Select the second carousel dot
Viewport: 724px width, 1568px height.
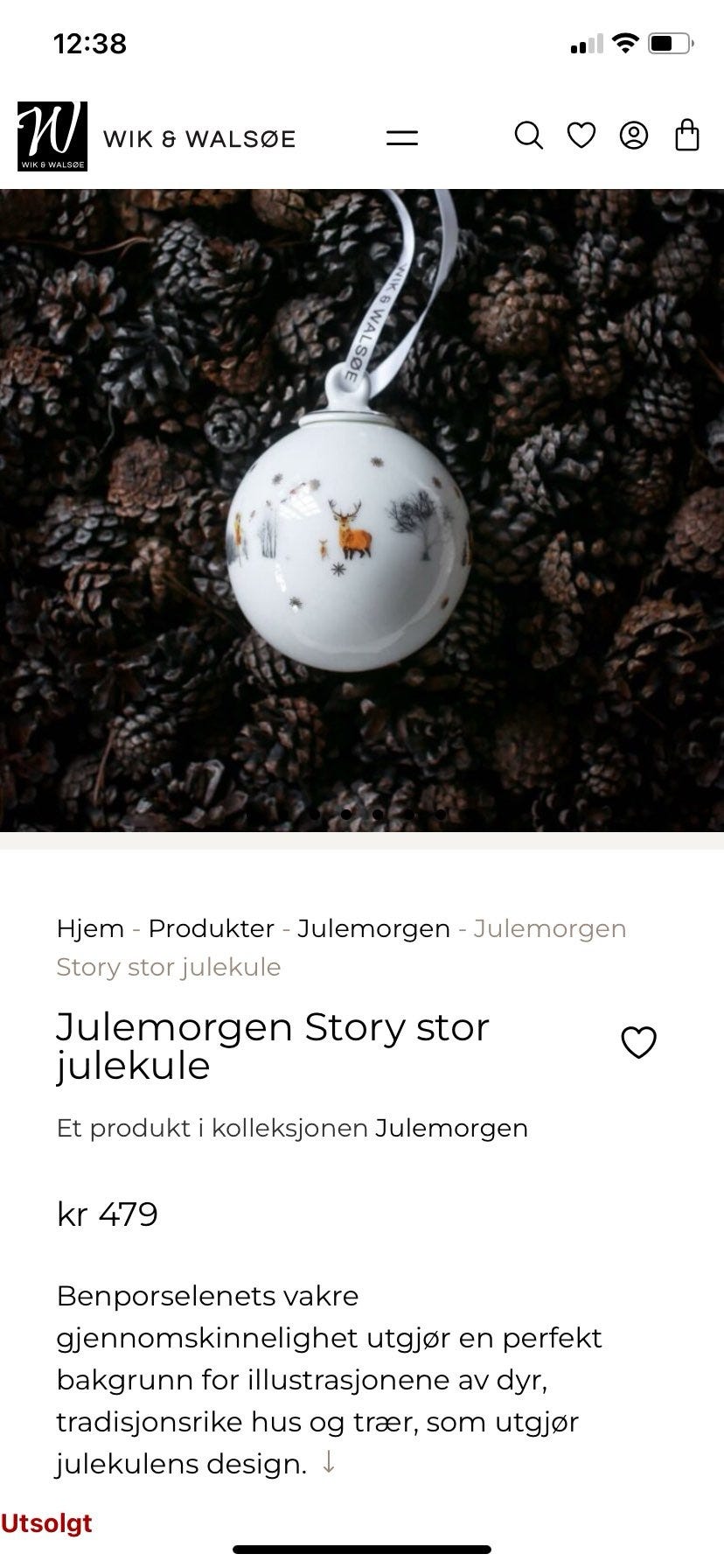coord(346,814)
